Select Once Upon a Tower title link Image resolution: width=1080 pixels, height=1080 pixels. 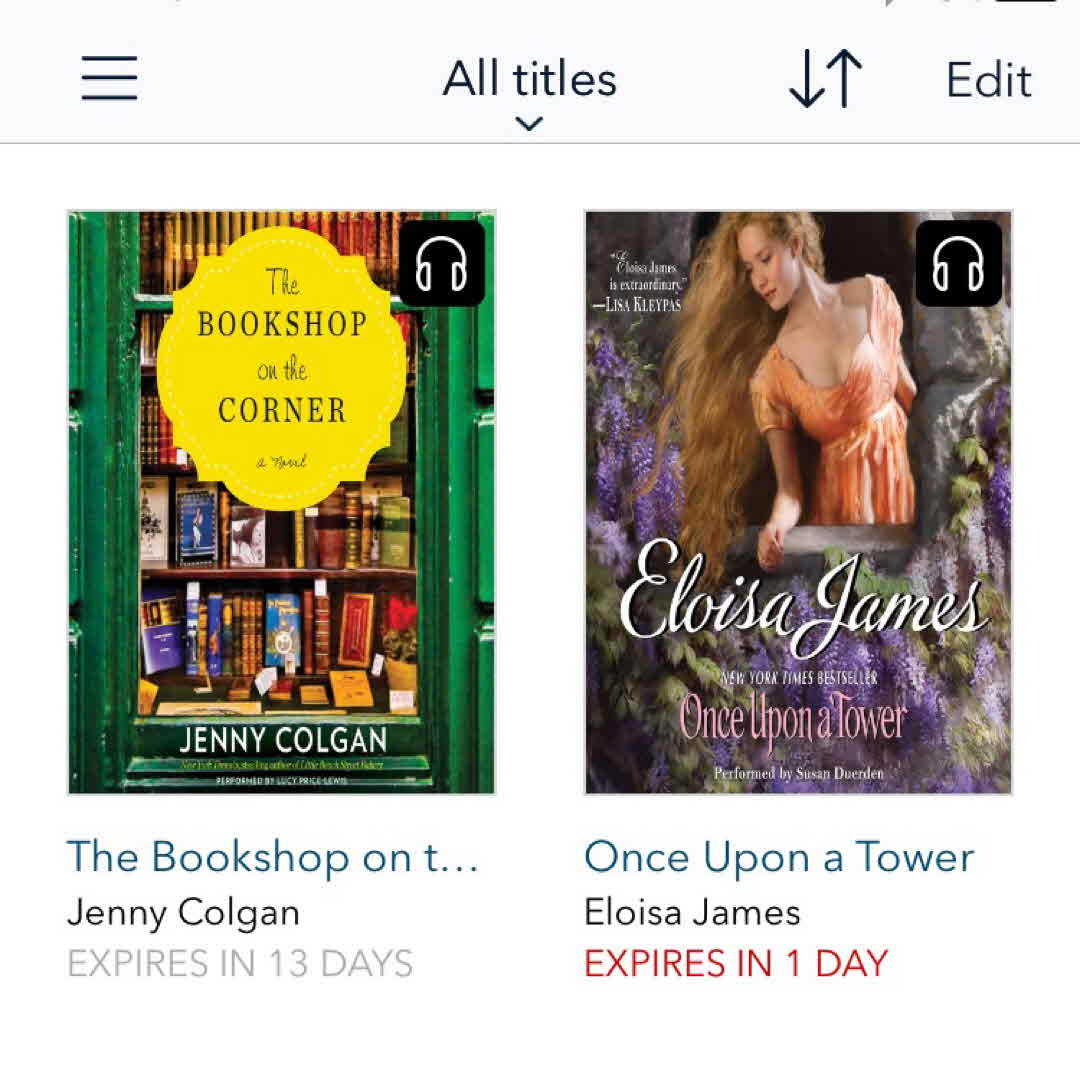[778, 858]
